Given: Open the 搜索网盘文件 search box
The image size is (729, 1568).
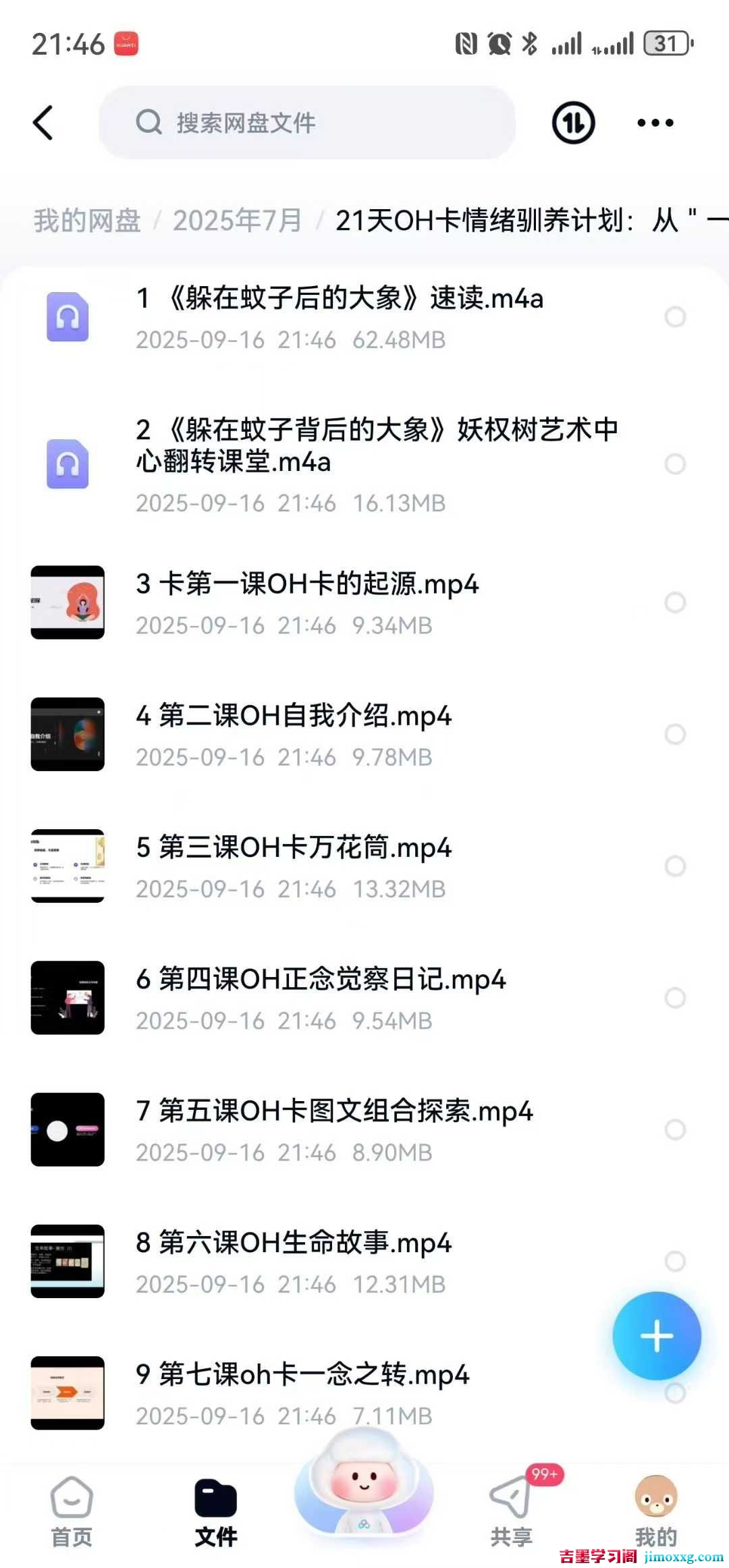Looking at the screenshot, I should pyautogui.click(x=307, y=123).
